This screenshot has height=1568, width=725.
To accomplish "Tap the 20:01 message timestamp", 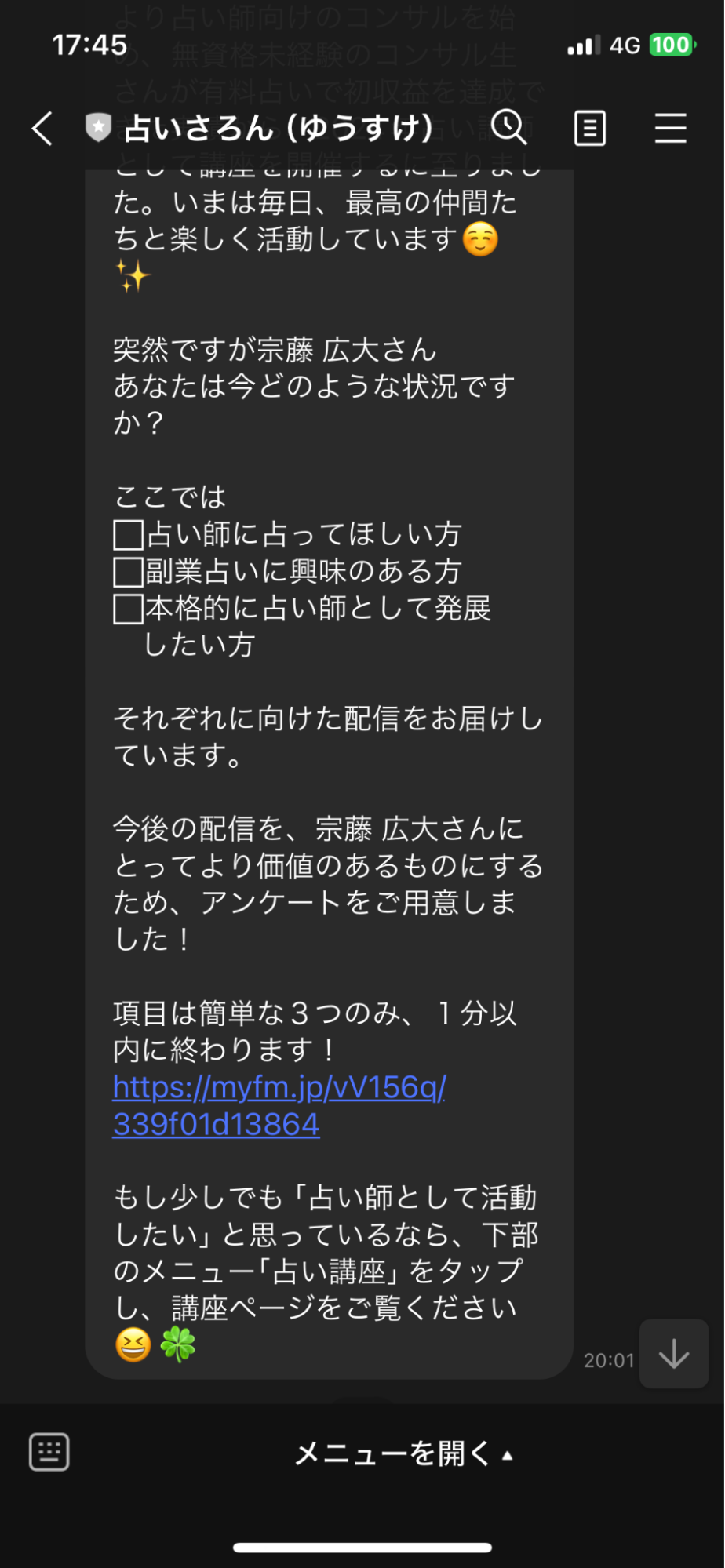I will (x=610, y=1360).
